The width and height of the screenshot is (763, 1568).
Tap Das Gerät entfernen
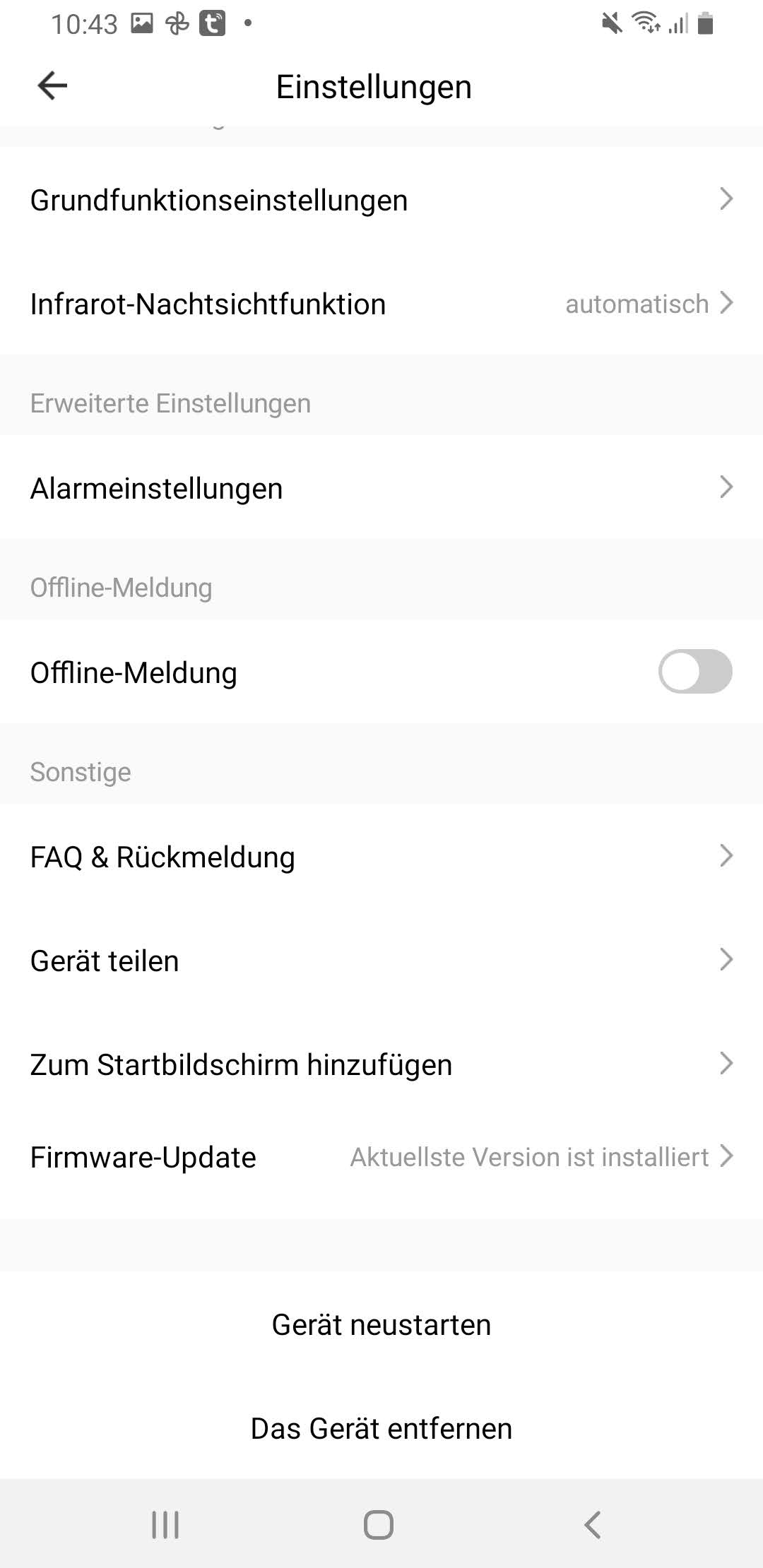pos(381,1429)
